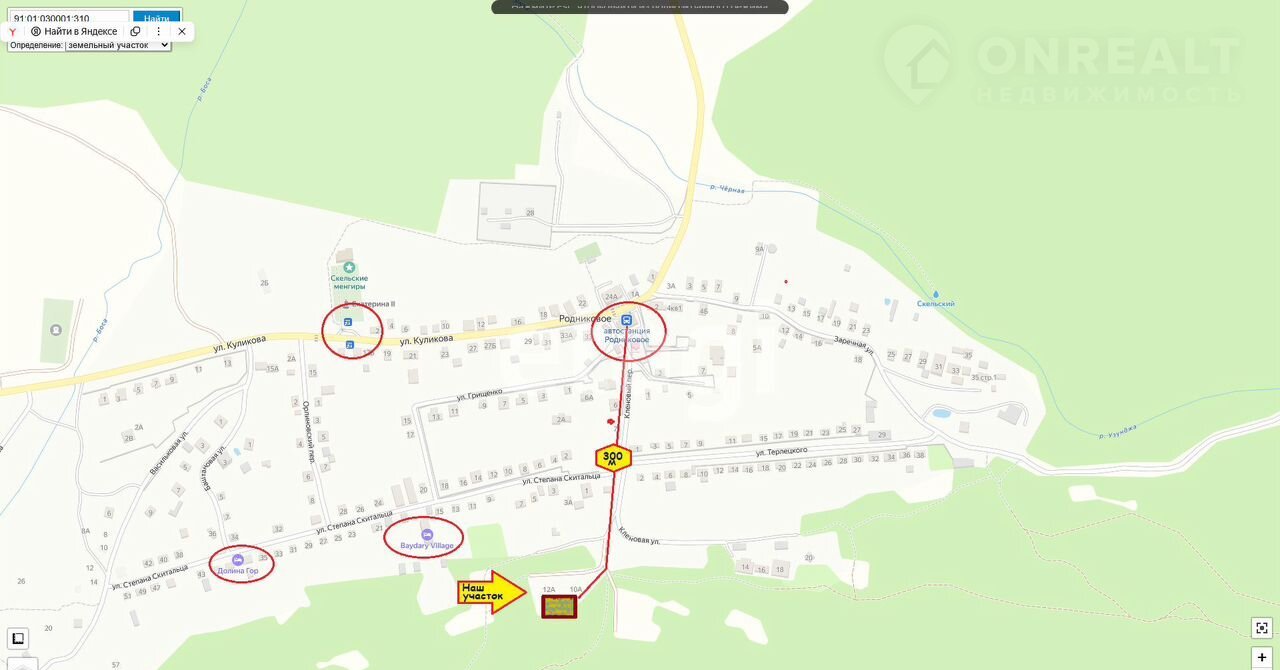Expand the Определение dropdown
Screen dimensions: 1280x670
click(x=118, y=45)
